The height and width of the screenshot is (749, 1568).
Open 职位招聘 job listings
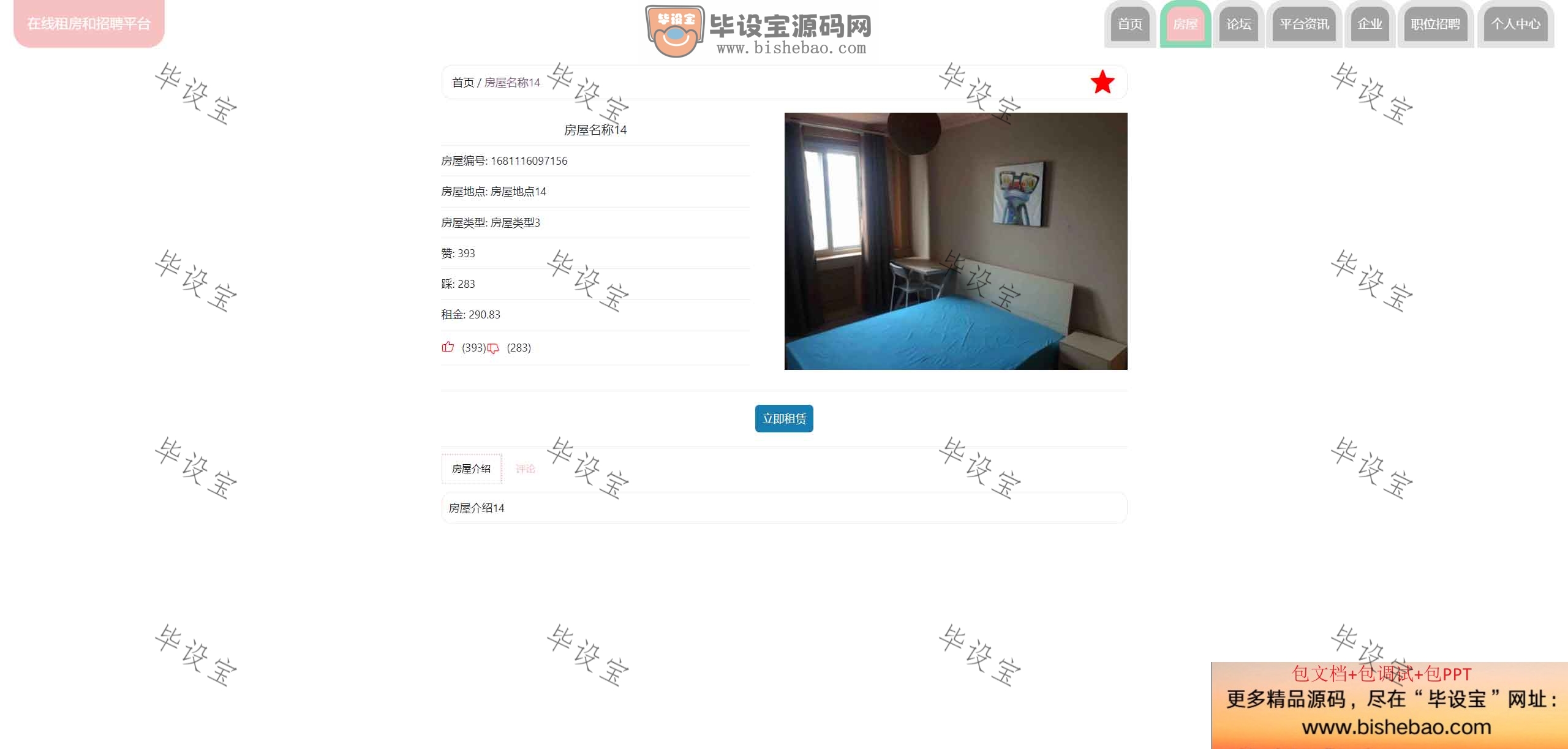pos(1435,24)
